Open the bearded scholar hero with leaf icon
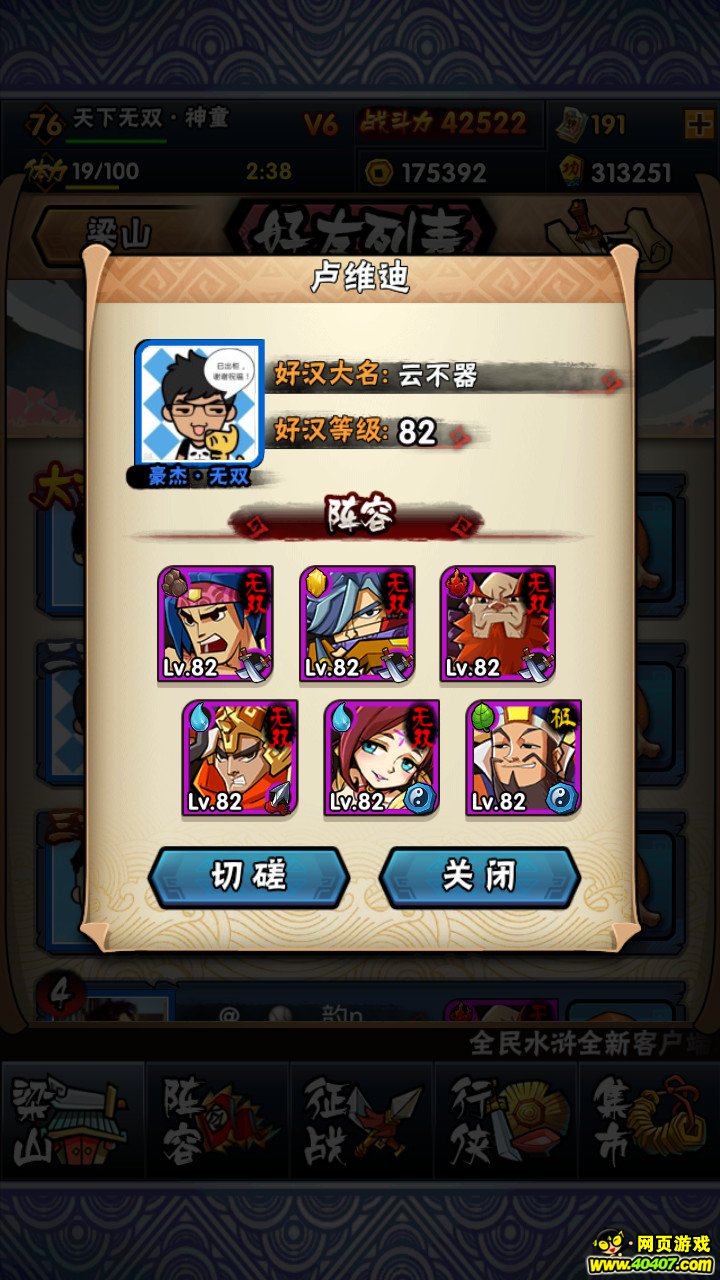This screenshot has width=720, height=1280. pos(523,758)
